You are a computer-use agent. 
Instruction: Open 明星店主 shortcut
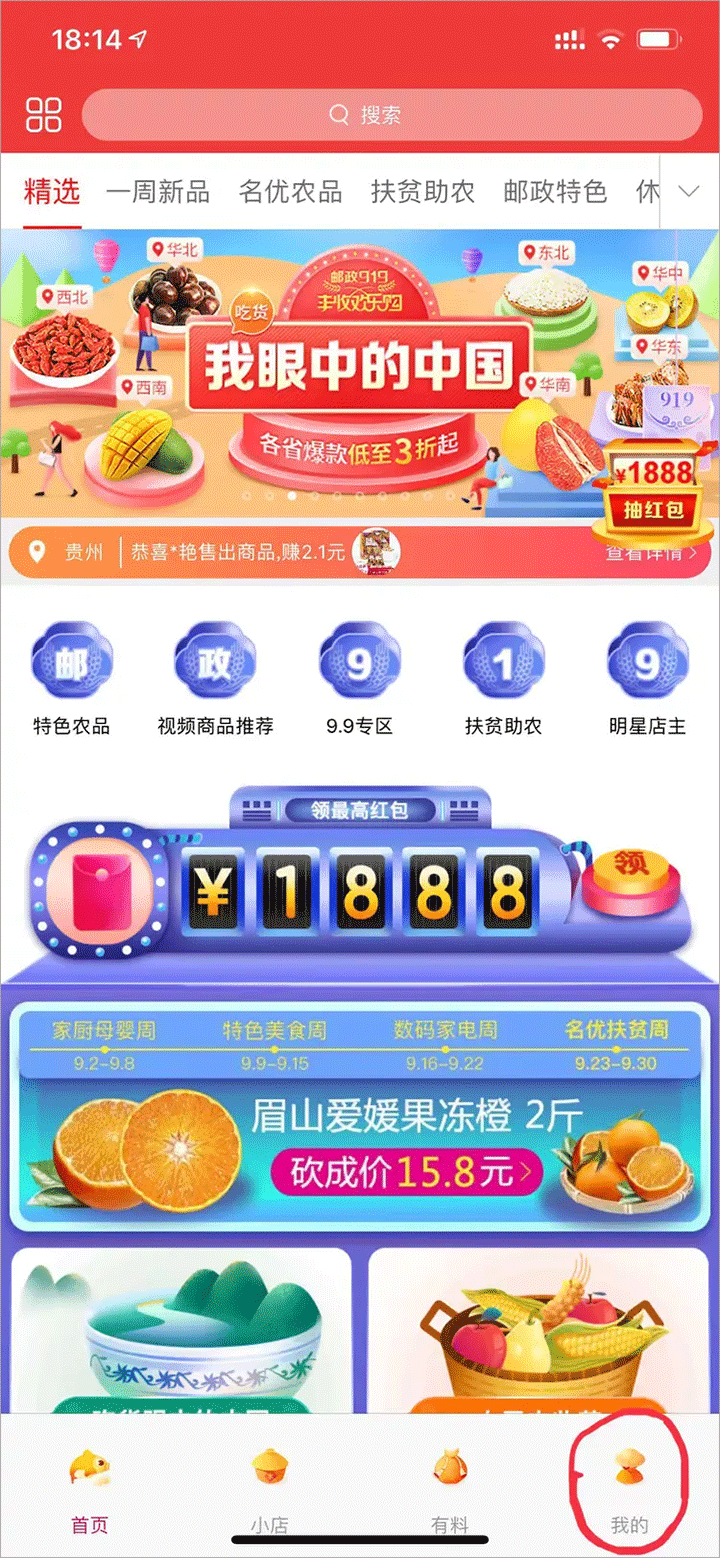pyautogui.click(x=647, y=680)
